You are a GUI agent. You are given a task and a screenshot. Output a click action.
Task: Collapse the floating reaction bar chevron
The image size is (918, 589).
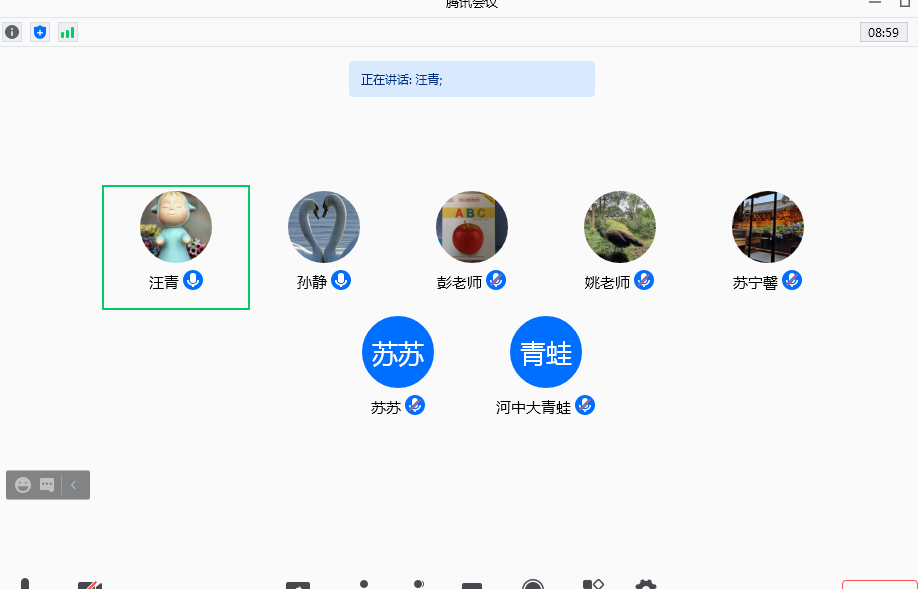pos(74,485)
